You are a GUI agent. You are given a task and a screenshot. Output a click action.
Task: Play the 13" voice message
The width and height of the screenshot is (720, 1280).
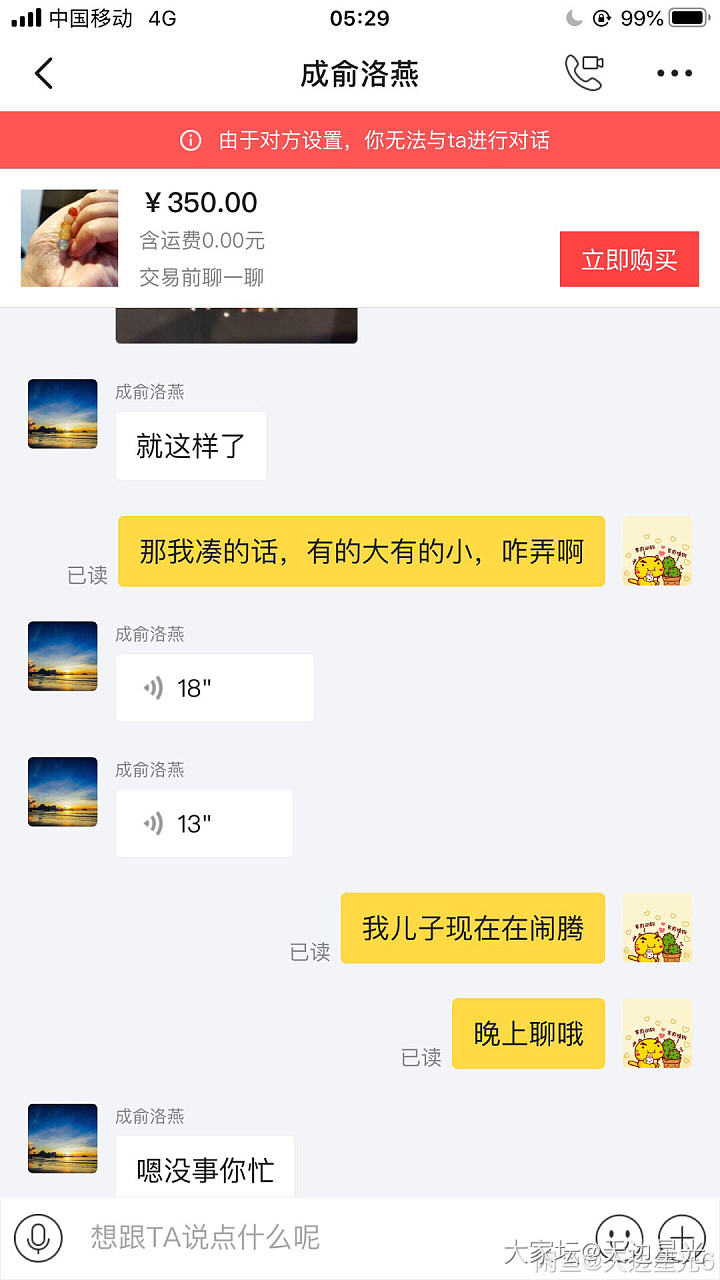click(204, 823)
